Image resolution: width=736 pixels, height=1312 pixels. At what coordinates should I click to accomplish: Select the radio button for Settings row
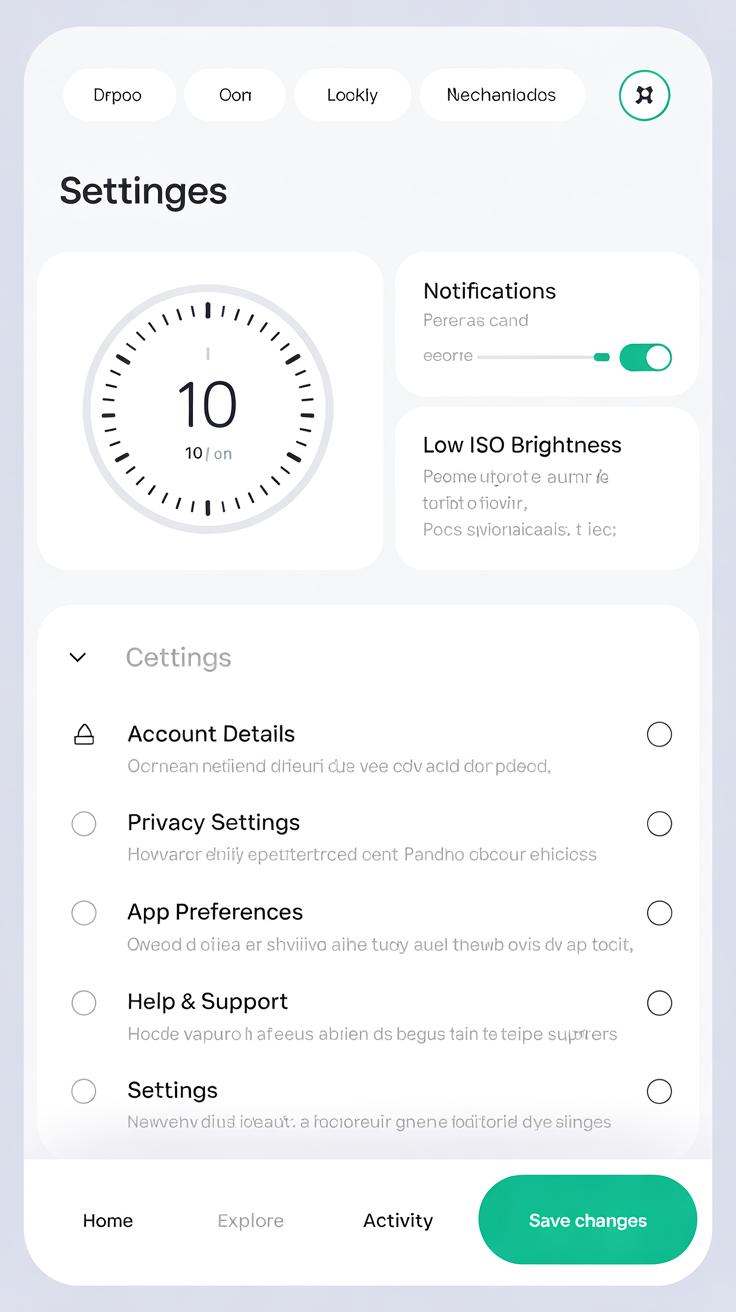pyautogui.click(x=659, y=1091)
